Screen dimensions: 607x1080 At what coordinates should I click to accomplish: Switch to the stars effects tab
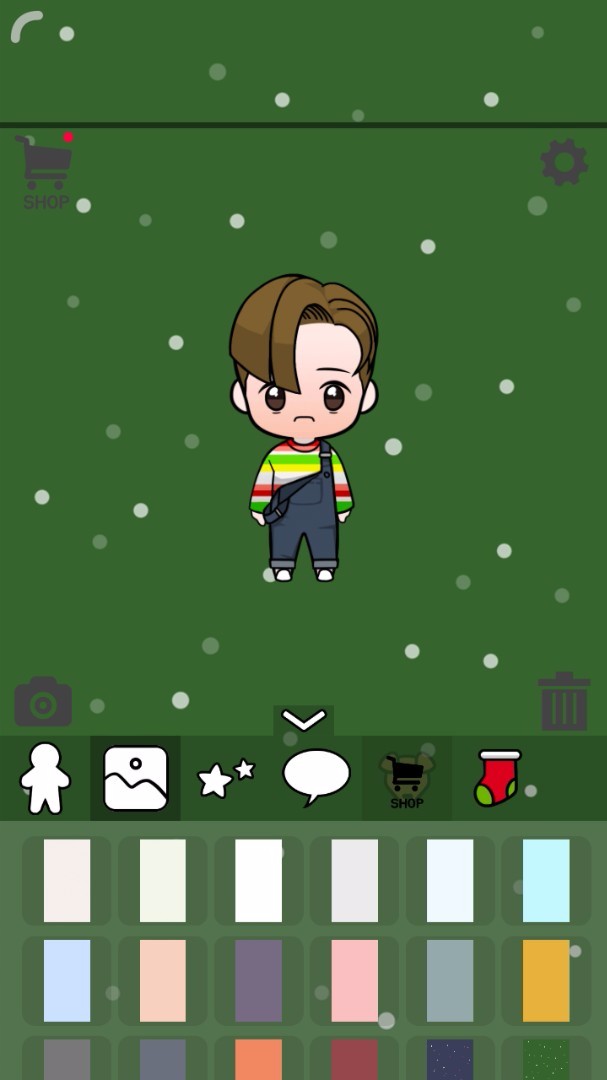[x=226, y=778]
